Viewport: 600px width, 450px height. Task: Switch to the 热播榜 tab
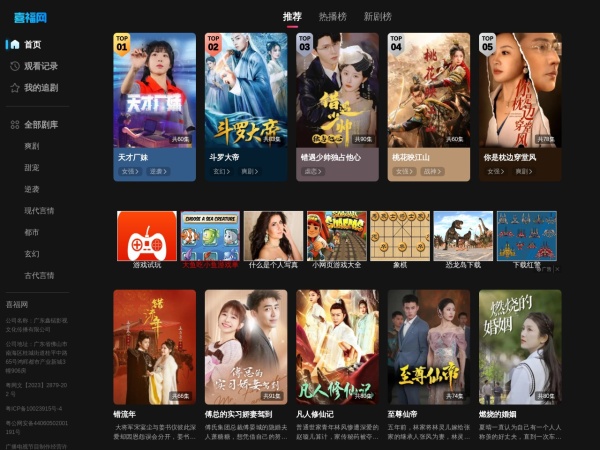click(x=332, y=17)
